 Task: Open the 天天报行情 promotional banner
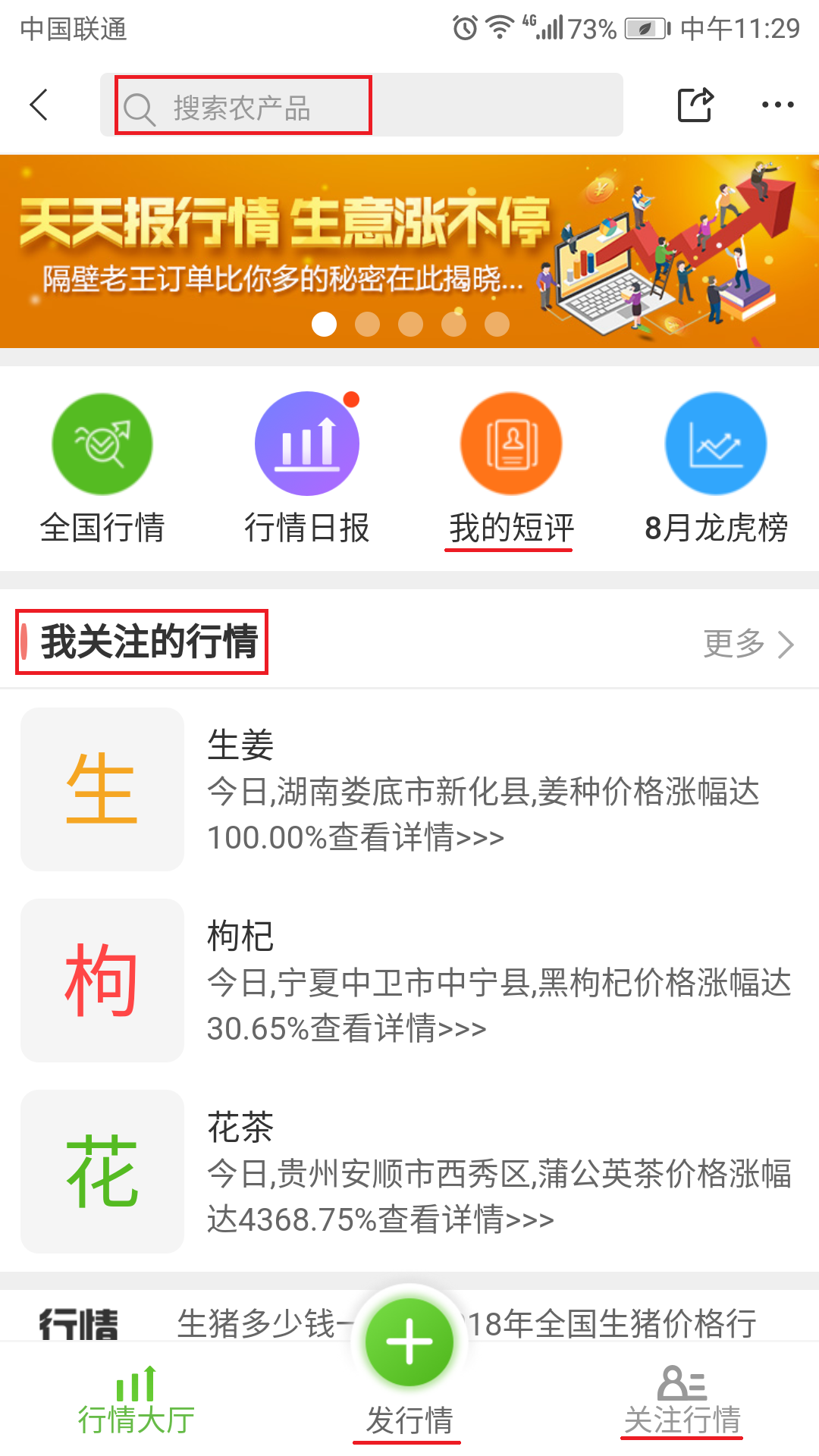(409, 251)
